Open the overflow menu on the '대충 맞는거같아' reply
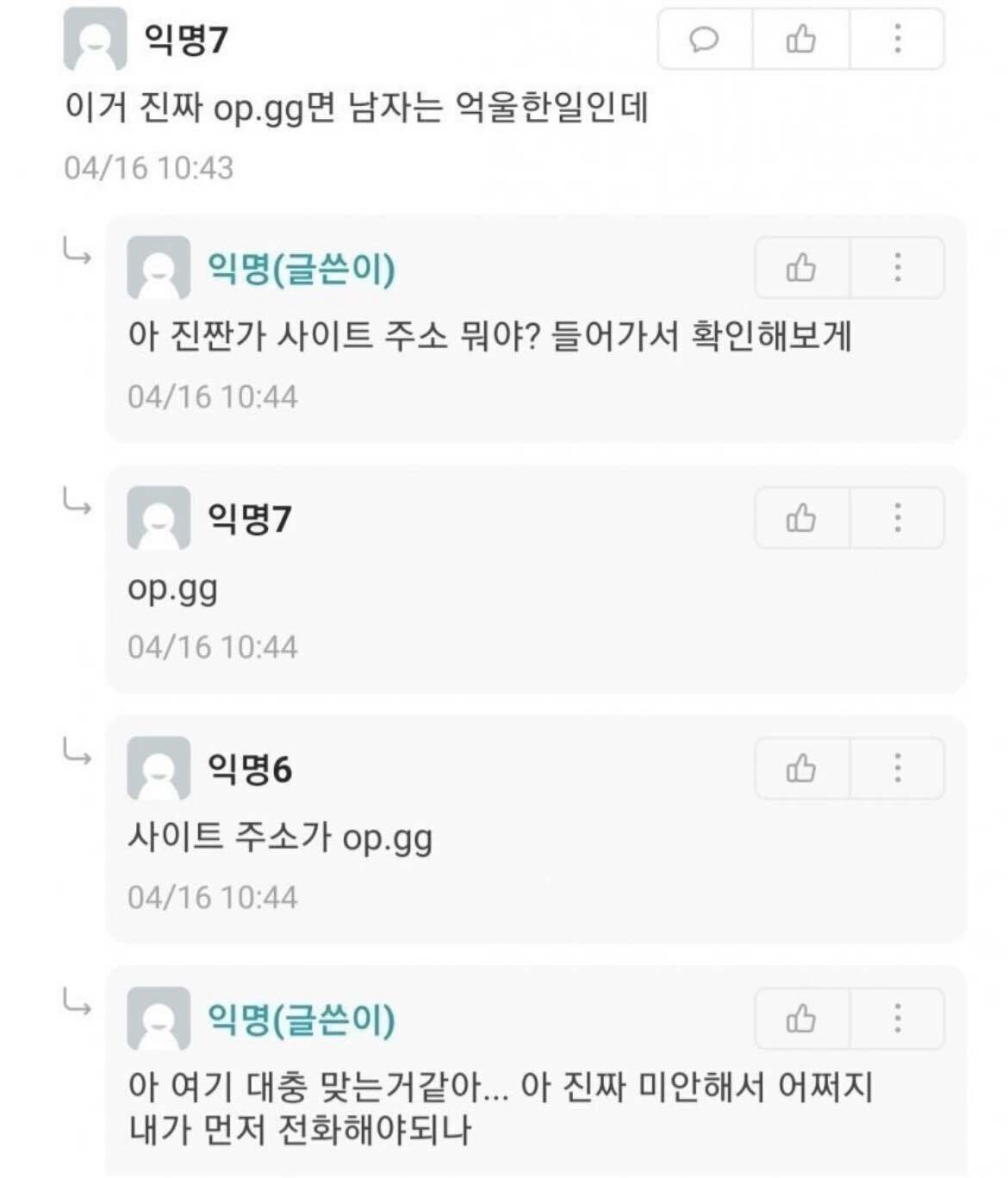1008x1178 pixels. point(897,1019)
